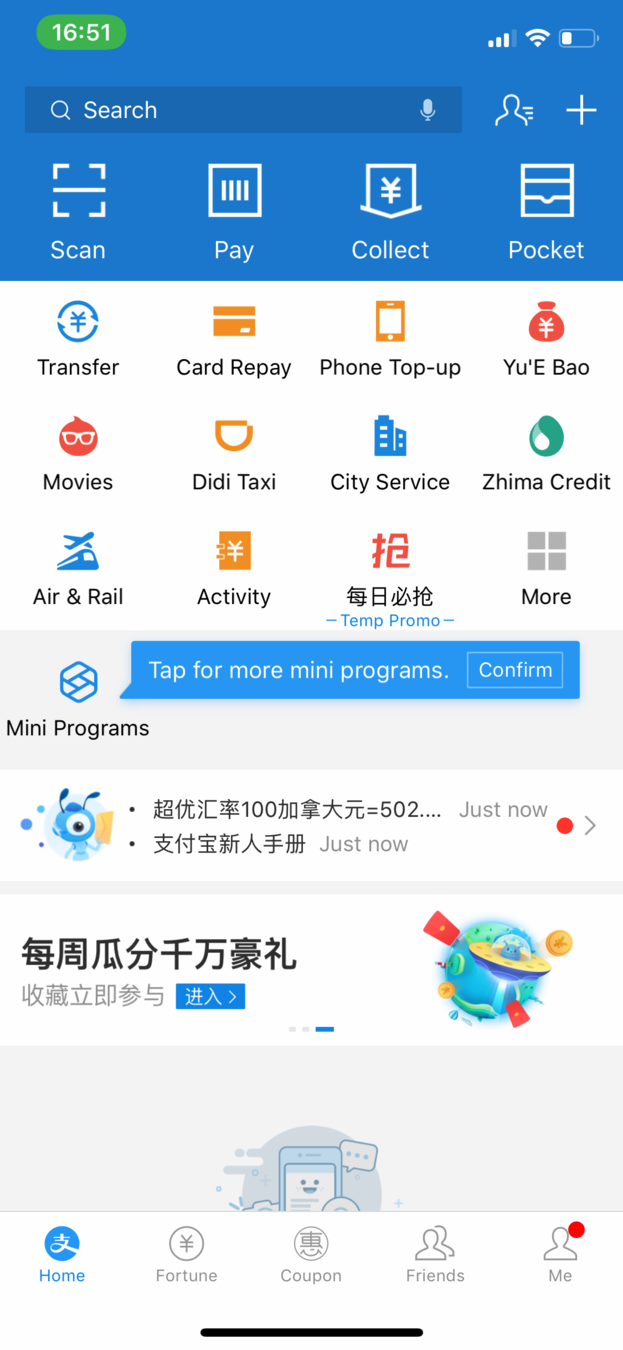Viewport: 623px width, 1350px height.
Task: Select Phone Top-up
Action: click(x=390, y=339)
